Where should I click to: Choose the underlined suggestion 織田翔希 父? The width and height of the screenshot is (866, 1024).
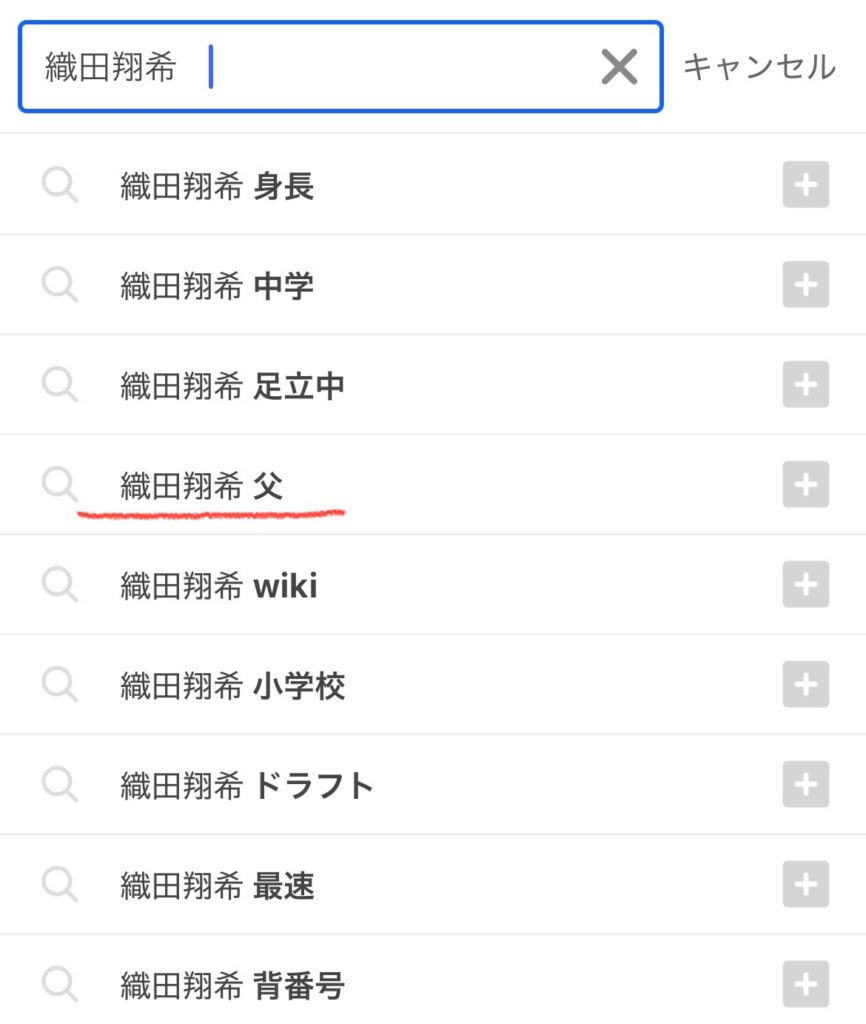click(x=202, y=486)
